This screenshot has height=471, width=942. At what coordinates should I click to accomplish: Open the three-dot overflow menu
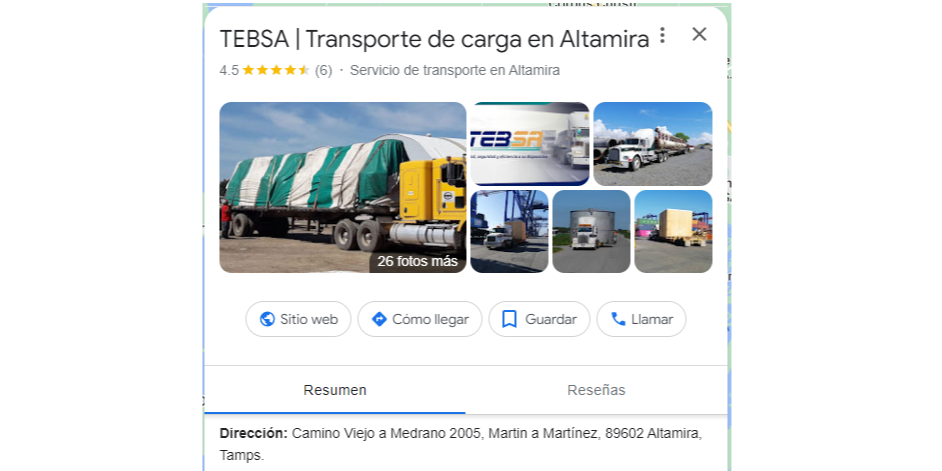[661, 36]
